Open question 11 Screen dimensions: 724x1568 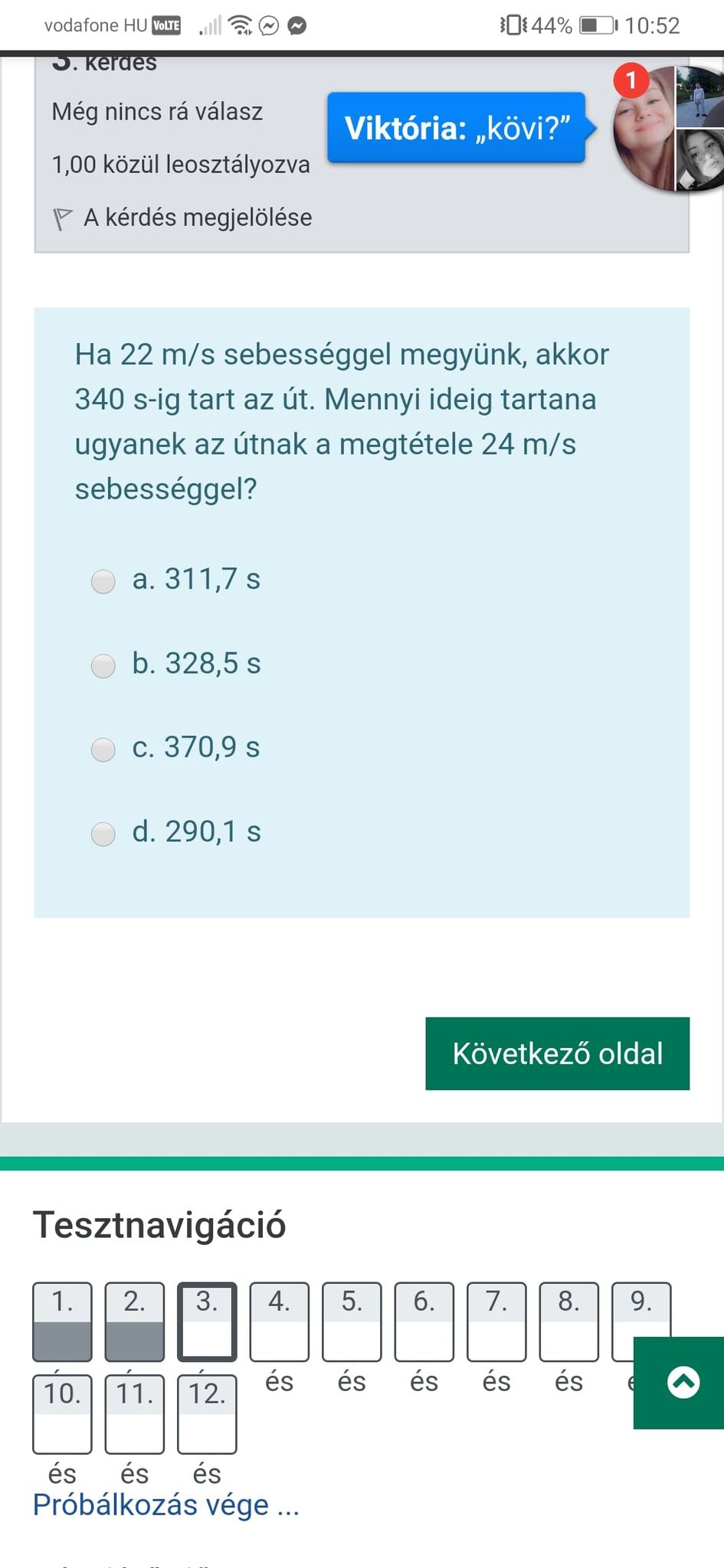134,1413
